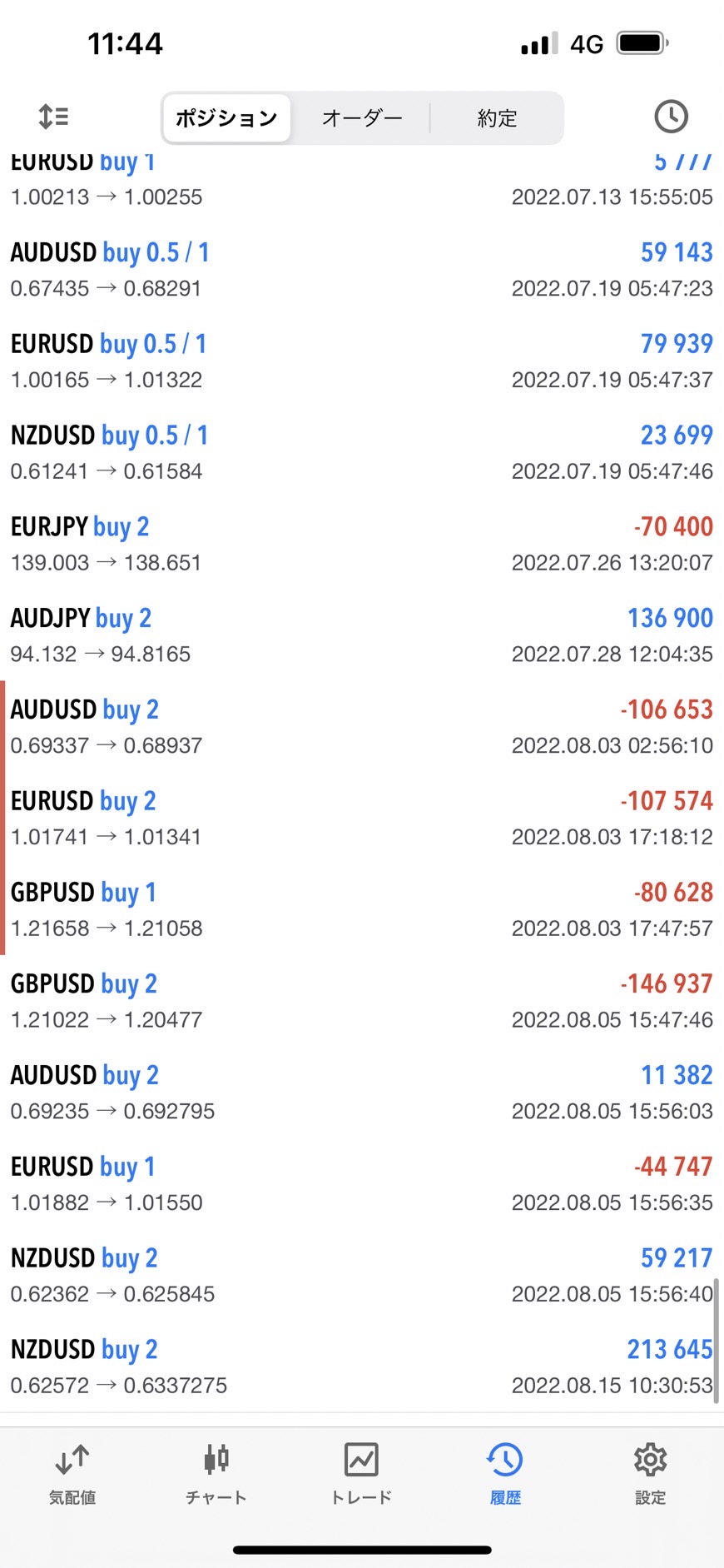Open the NZDUSD position closed 2022.08.15
Image resolution: width=724 pixels, height=1568 pixels.
pos(361,1366)
